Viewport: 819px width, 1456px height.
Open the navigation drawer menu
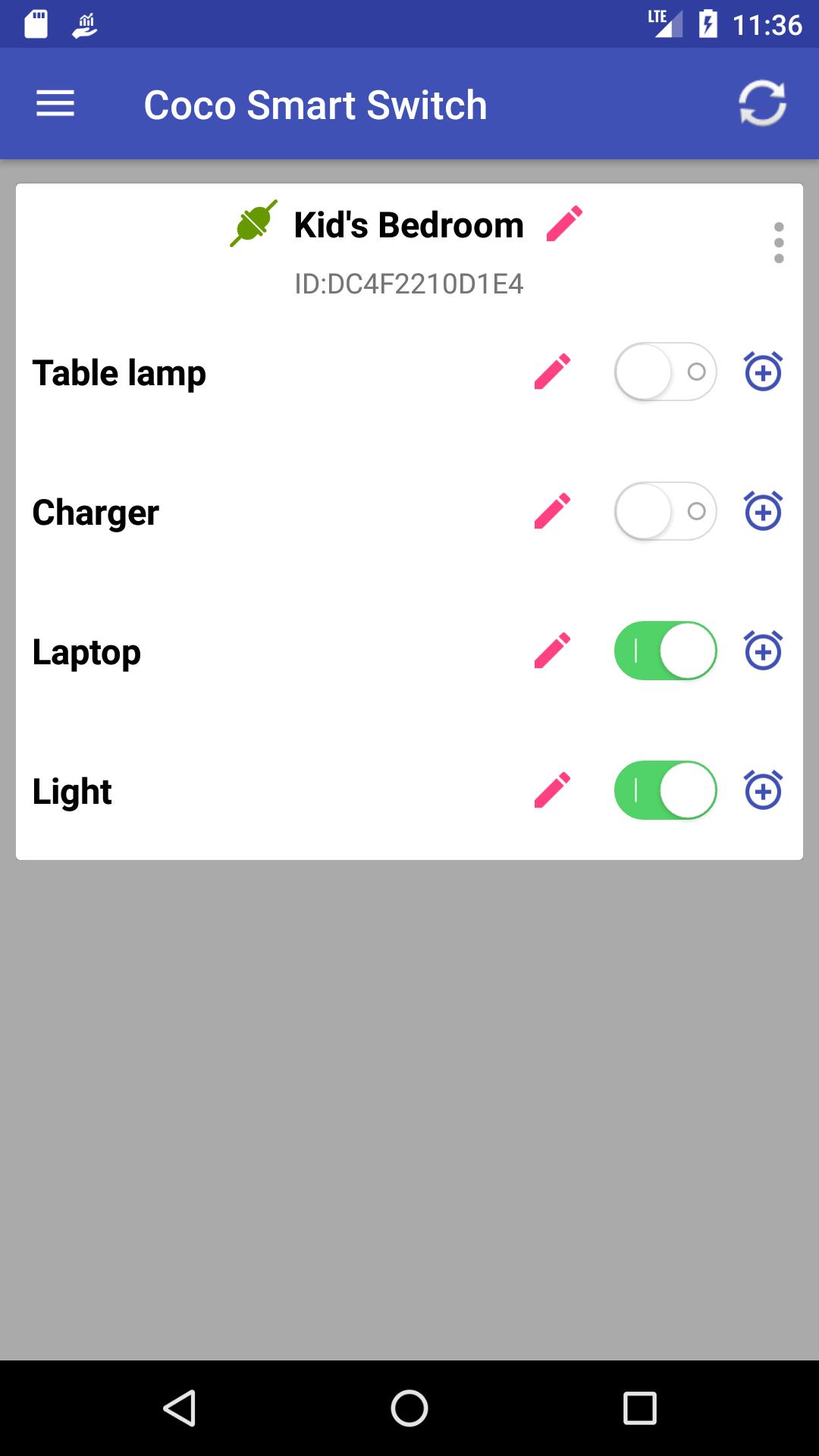tap(55, 104)
